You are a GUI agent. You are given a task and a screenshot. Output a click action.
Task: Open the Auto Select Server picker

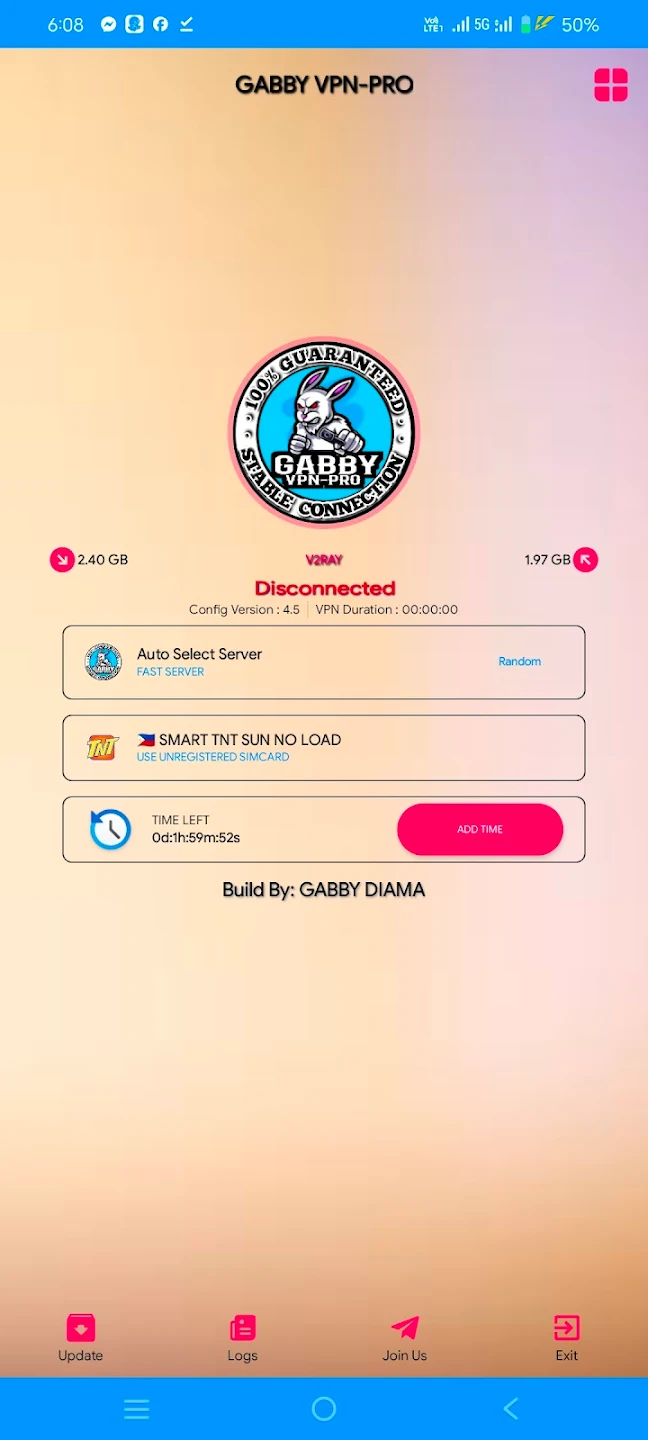point(323,662)
